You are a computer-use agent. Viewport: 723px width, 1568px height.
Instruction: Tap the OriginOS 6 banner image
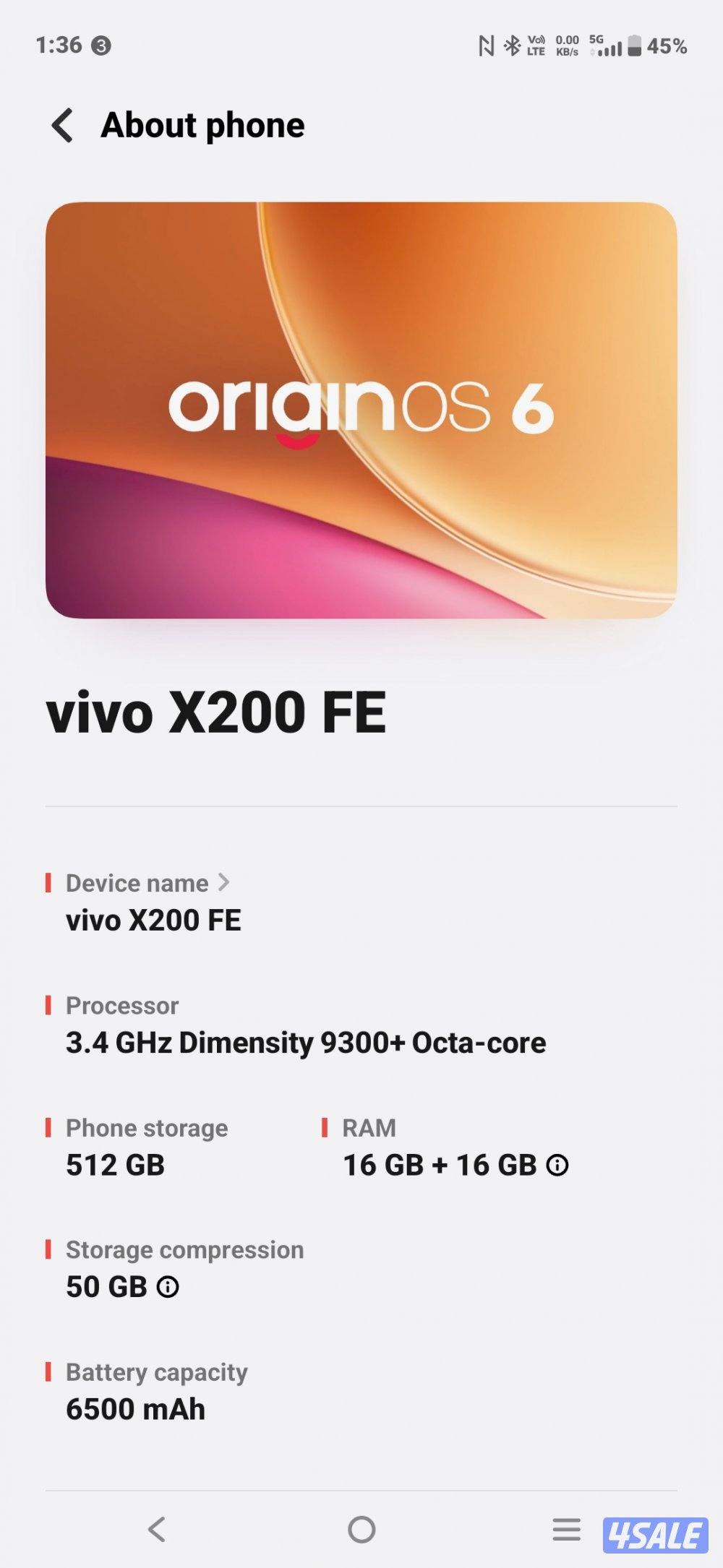tap(361, 410)
